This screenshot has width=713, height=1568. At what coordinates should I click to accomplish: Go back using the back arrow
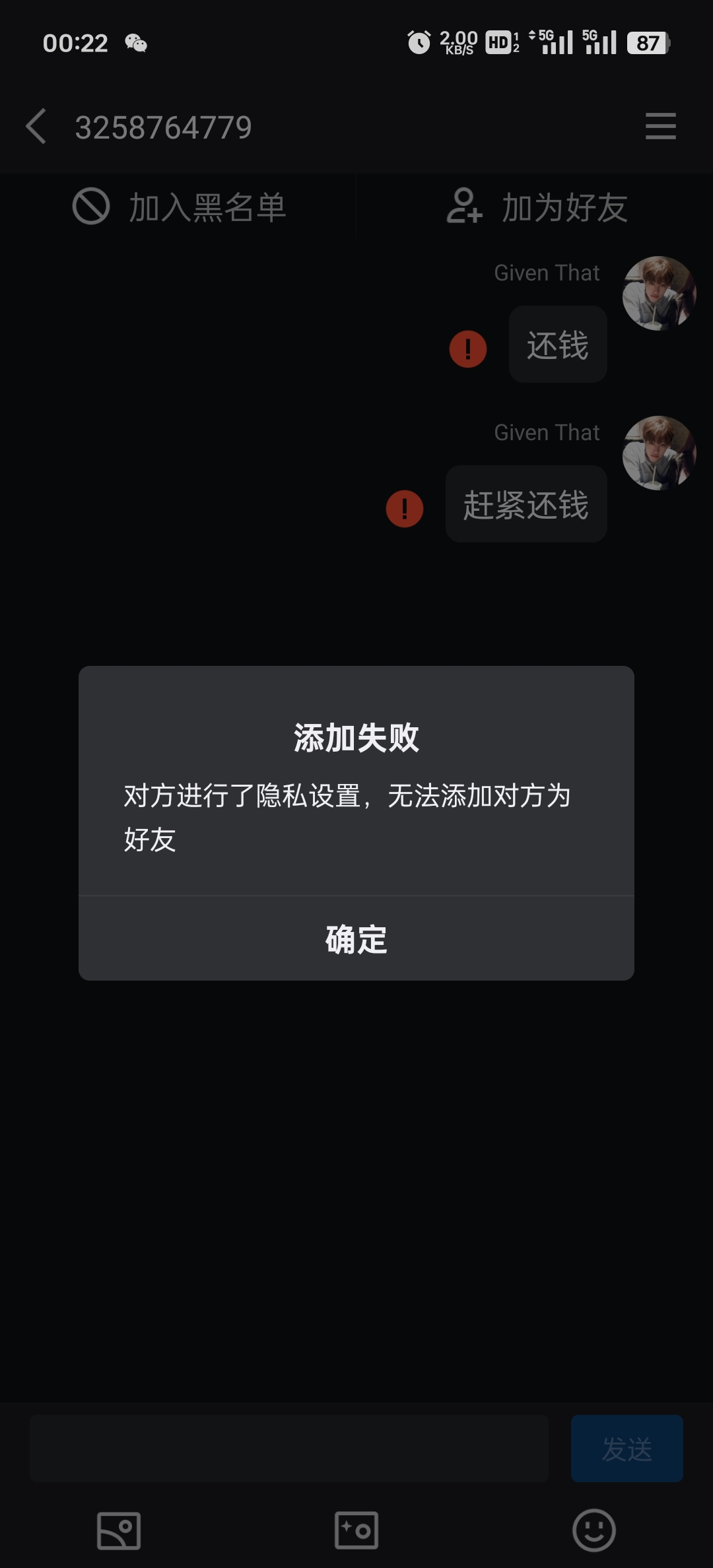click(36, 127)
